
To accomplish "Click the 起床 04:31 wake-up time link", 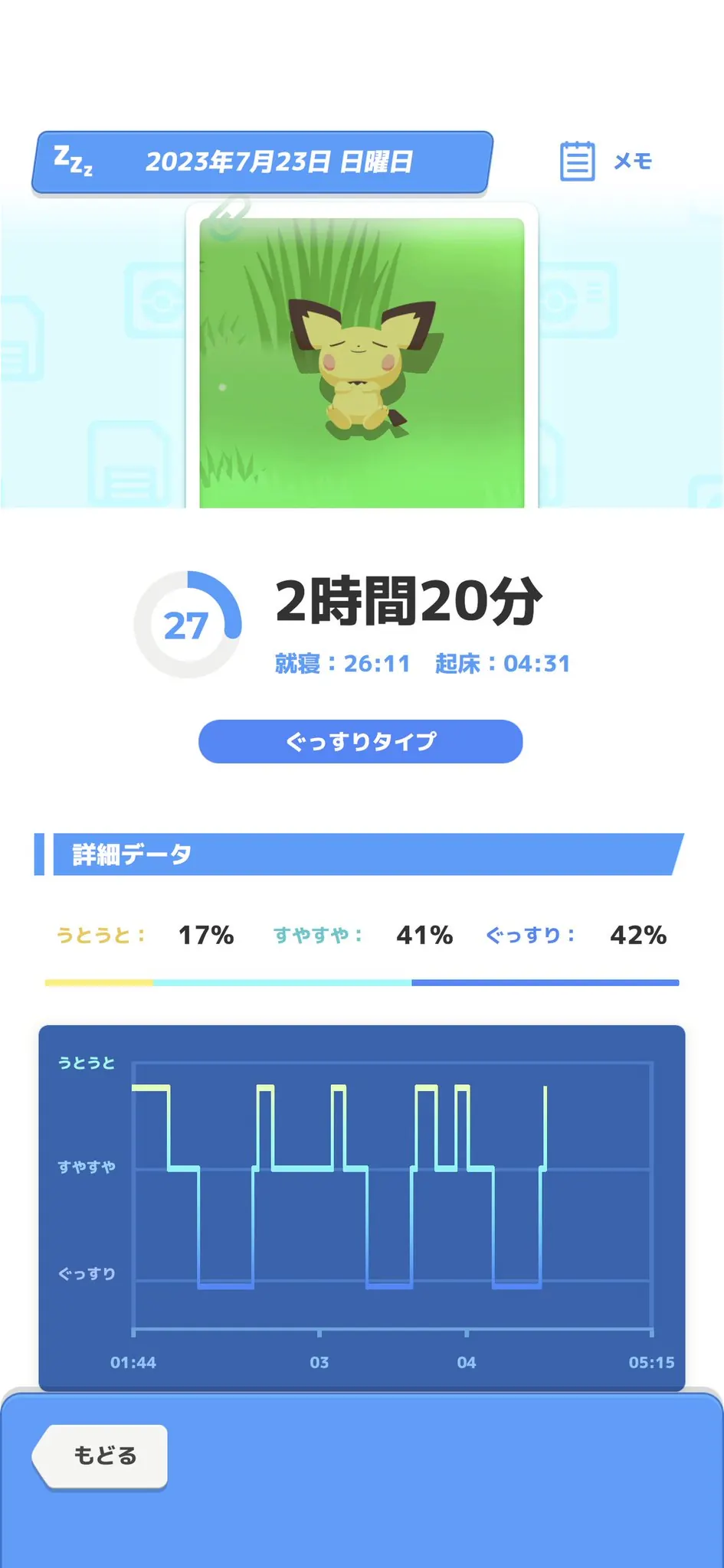I will coord(502,664).
